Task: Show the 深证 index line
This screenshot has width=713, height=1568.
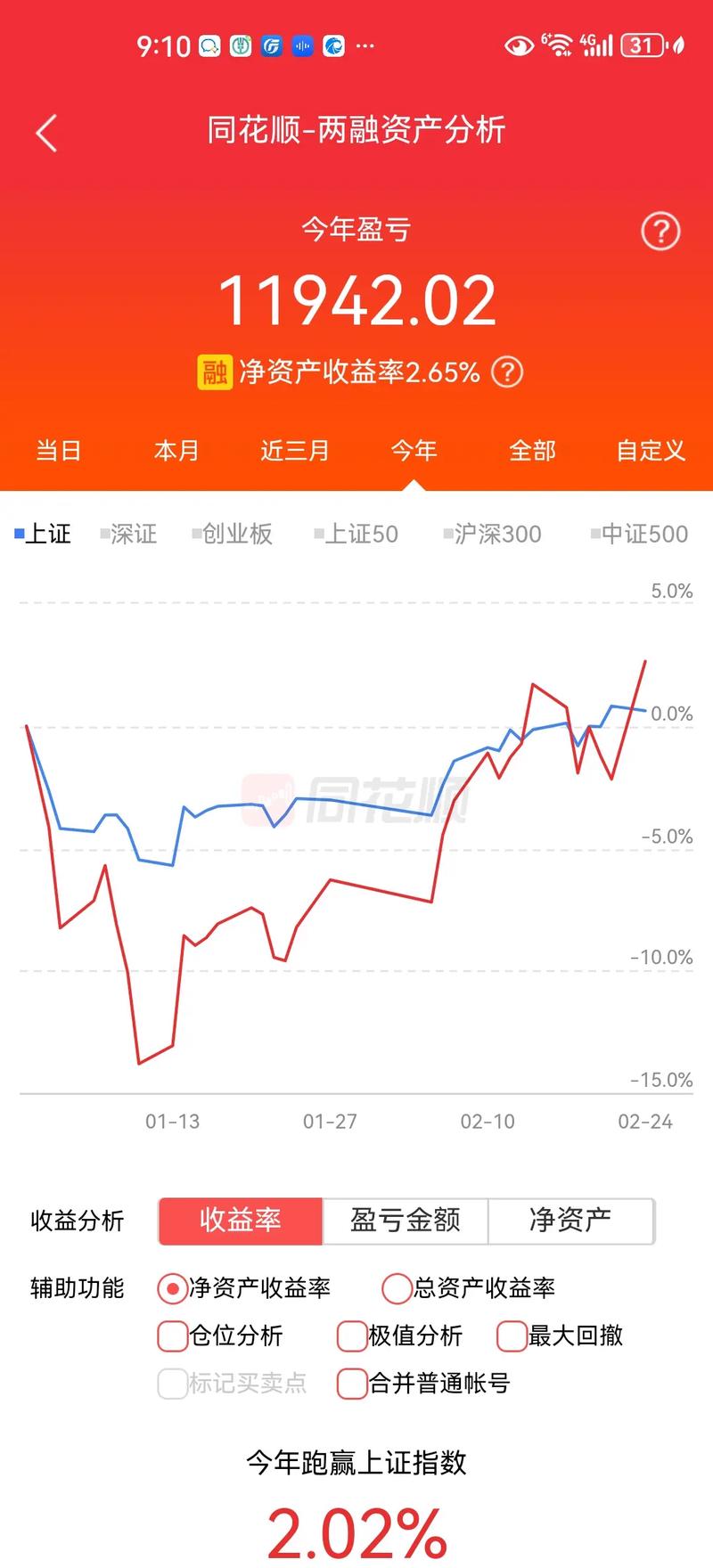Action: (129, 534)
